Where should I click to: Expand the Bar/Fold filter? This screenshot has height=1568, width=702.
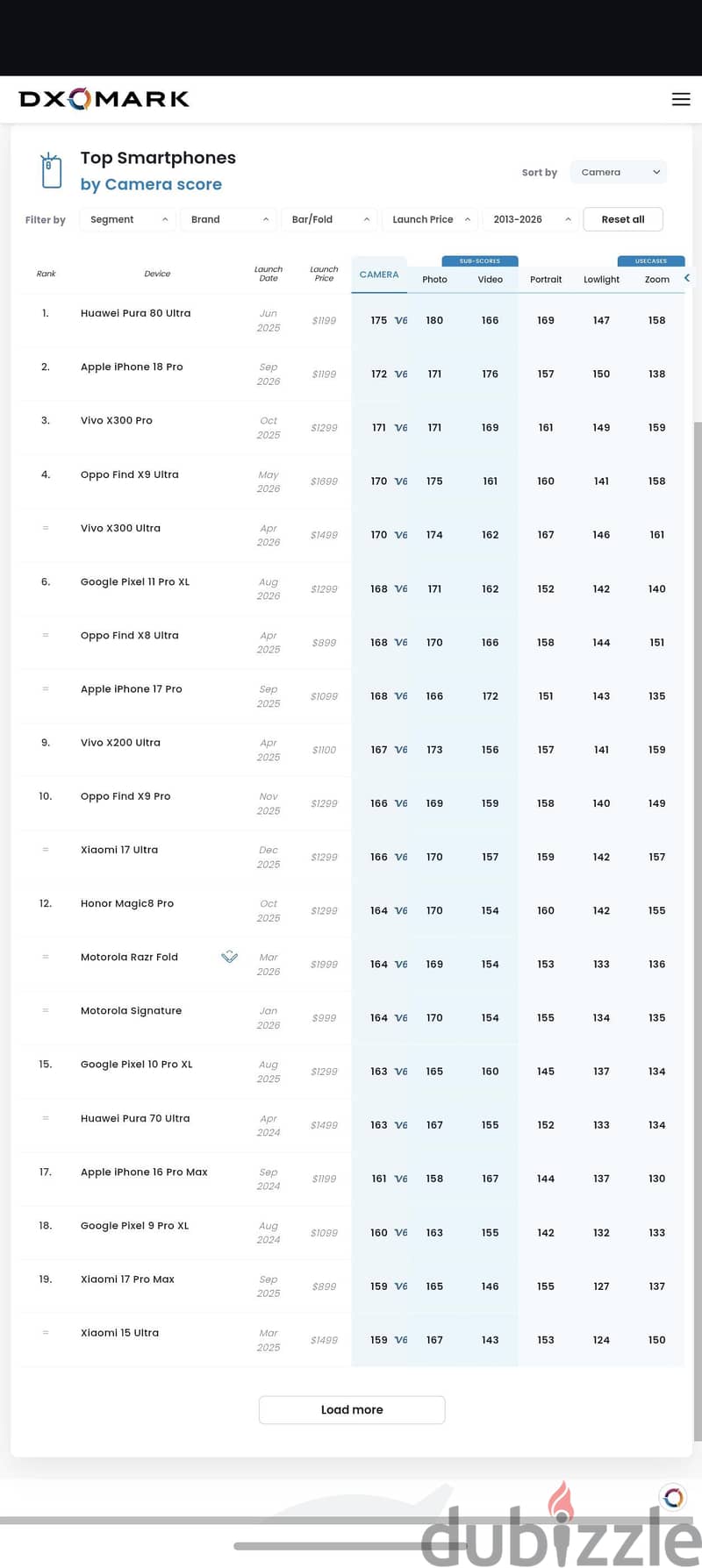(330, 219)
